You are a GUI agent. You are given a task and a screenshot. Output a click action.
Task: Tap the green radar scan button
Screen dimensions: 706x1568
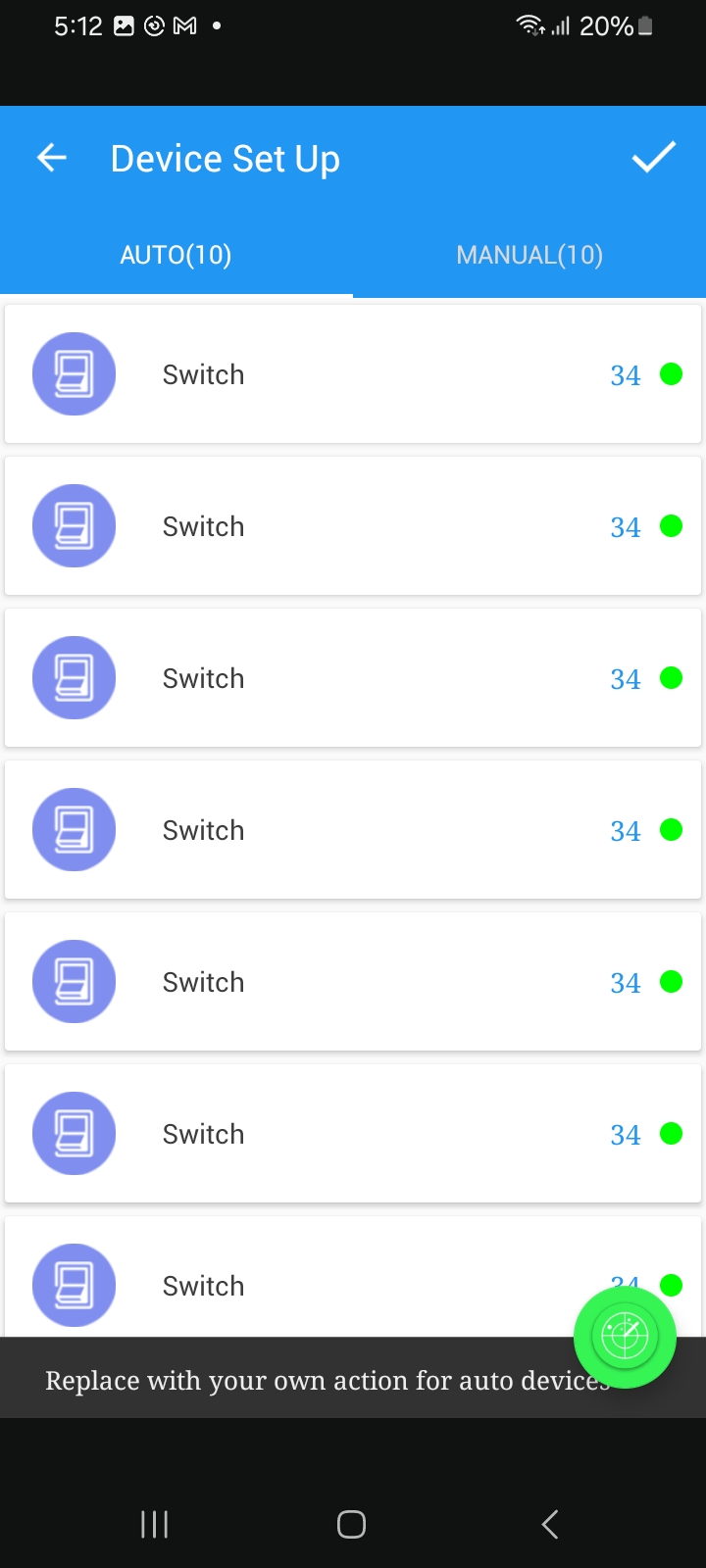tap(625, 1337)
